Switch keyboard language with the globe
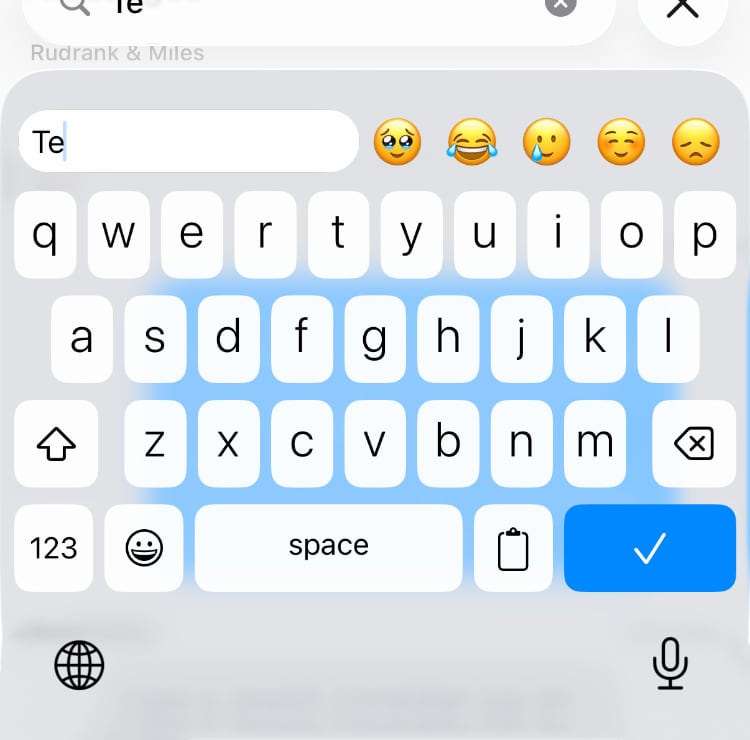This screenshot has height=740, width=750. [79, 665]
